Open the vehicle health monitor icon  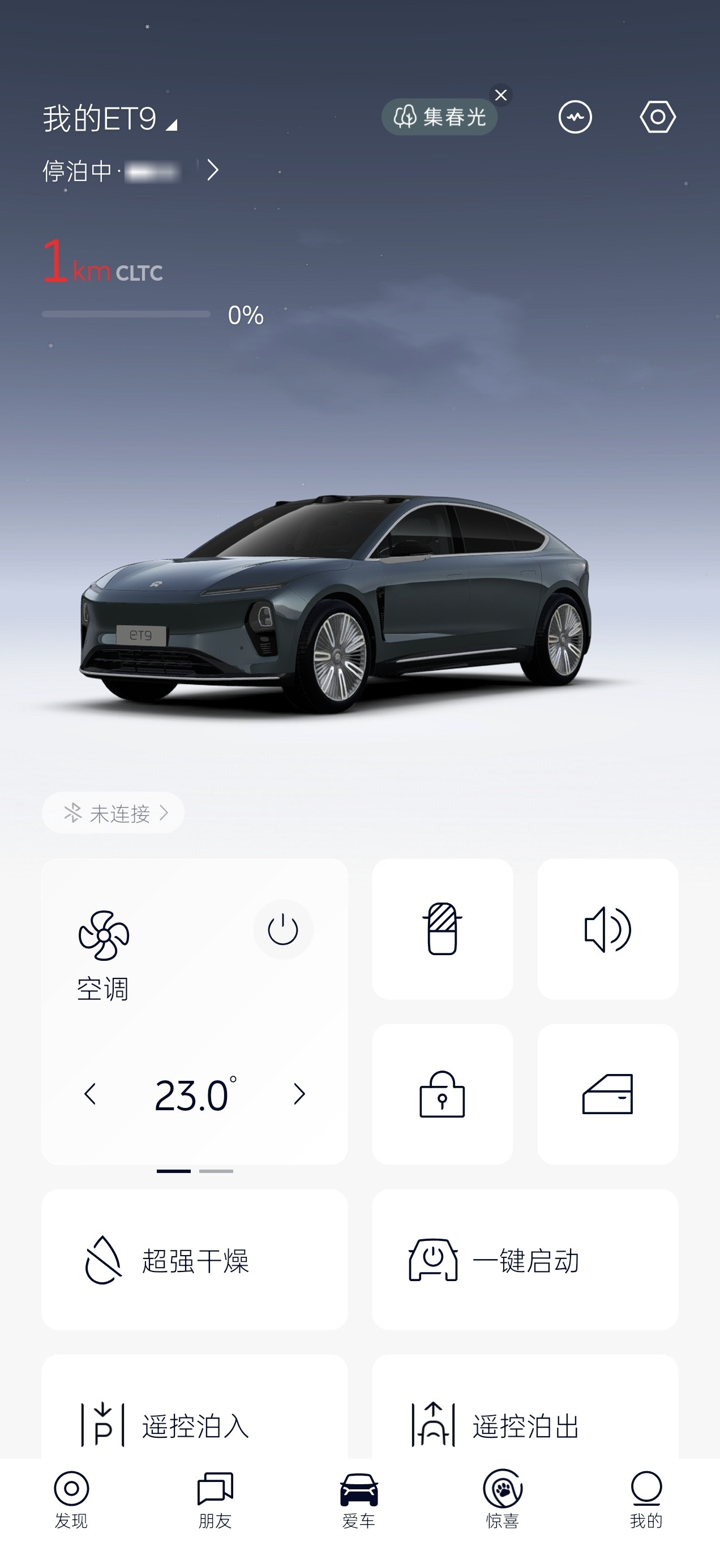pos(575,117)
